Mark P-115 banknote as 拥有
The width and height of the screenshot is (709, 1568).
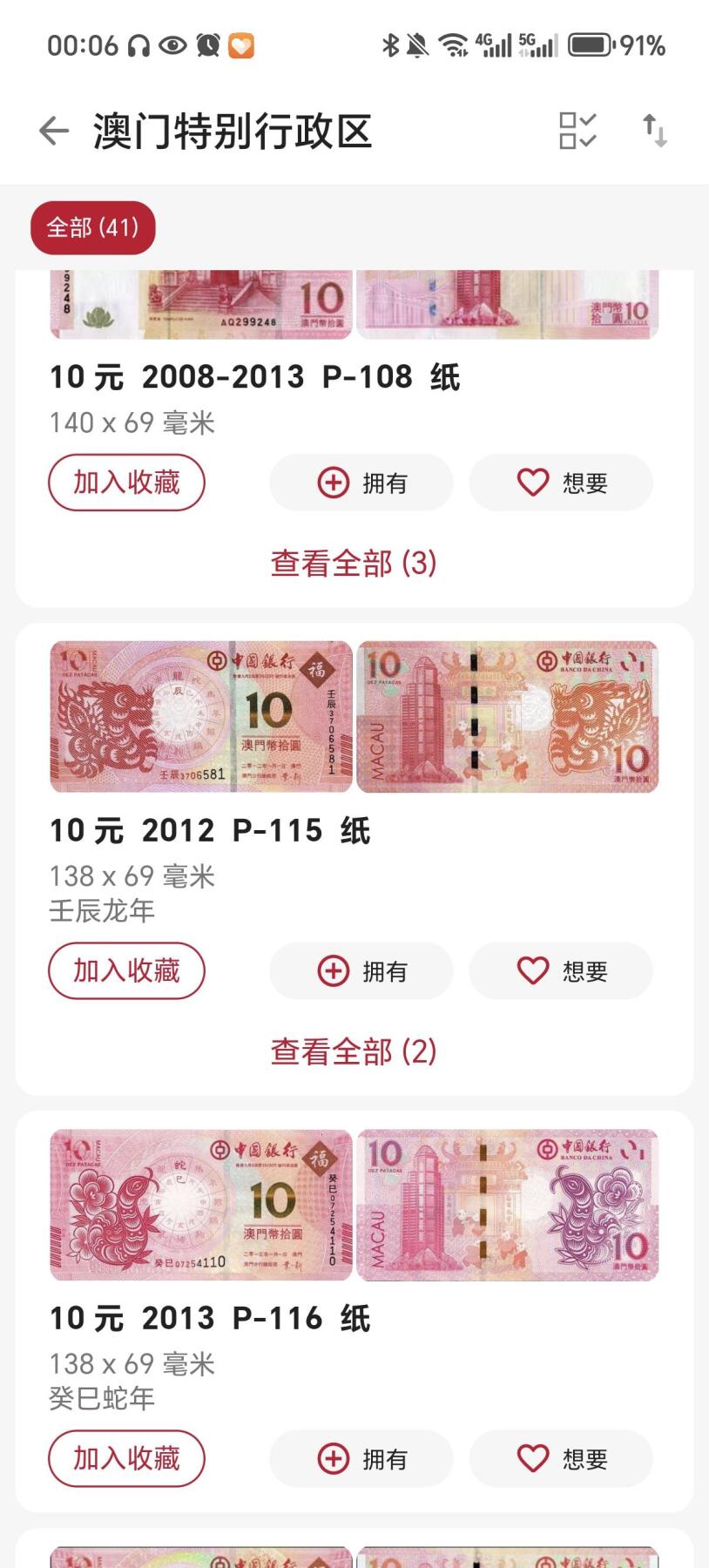click(361, 970)
